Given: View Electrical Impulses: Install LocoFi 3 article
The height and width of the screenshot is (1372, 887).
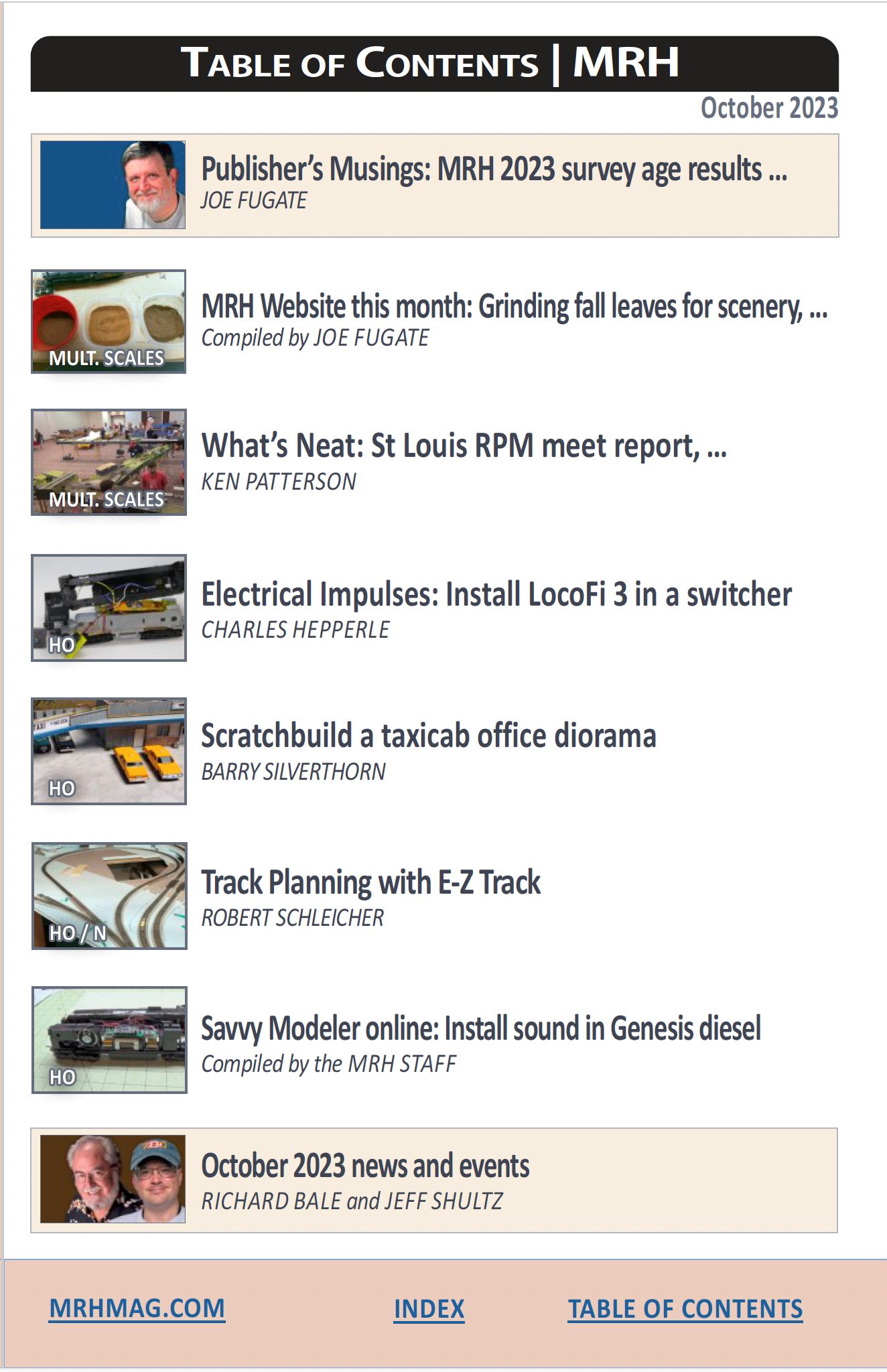Looking at the screenshot, I should pyautogui.click(x=496, y=595).
